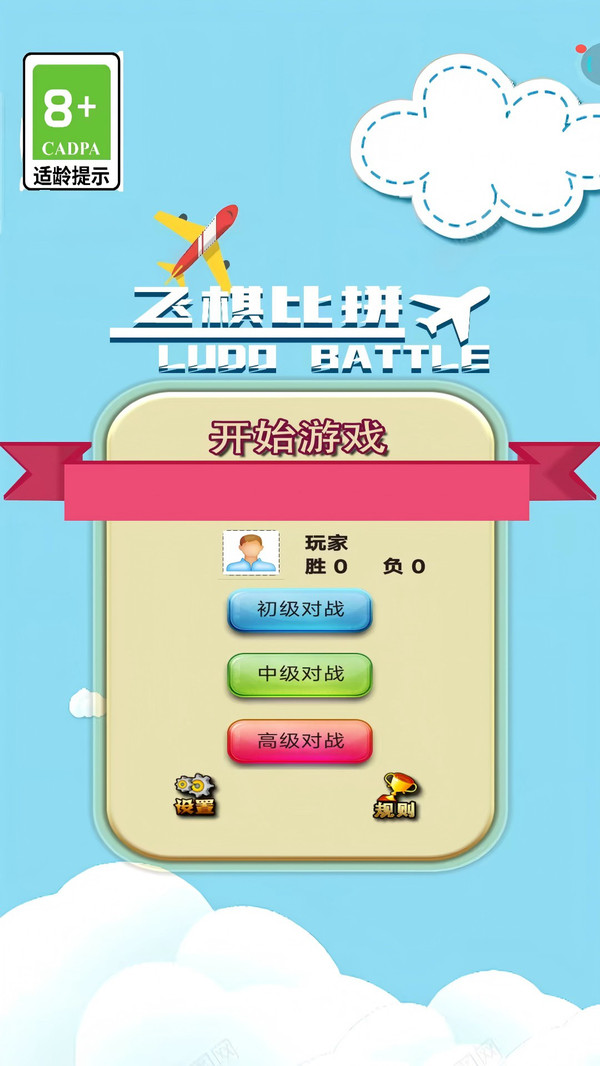Screen dimensions: 600x1066
Task: Open the 设置 settings gear
Action: pos(195,795)
